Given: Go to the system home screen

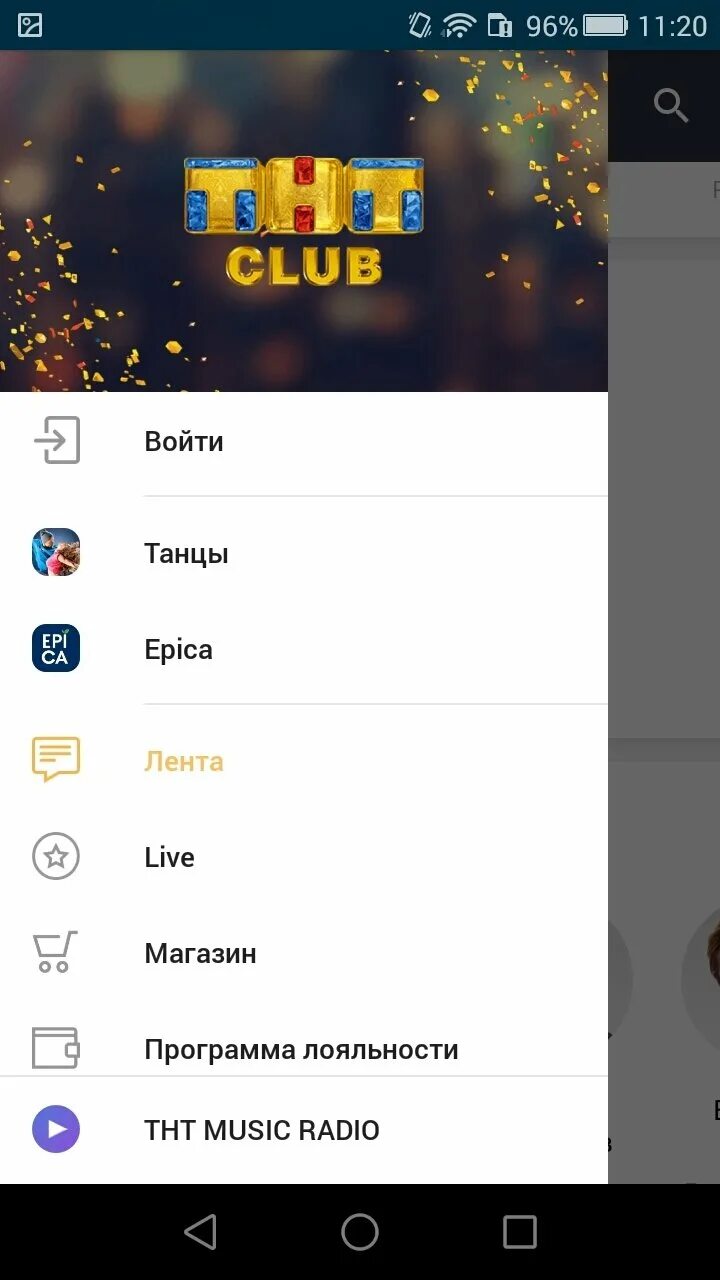Looking at the screenshot, I should pyautogui.click(x=360, y=1232).
